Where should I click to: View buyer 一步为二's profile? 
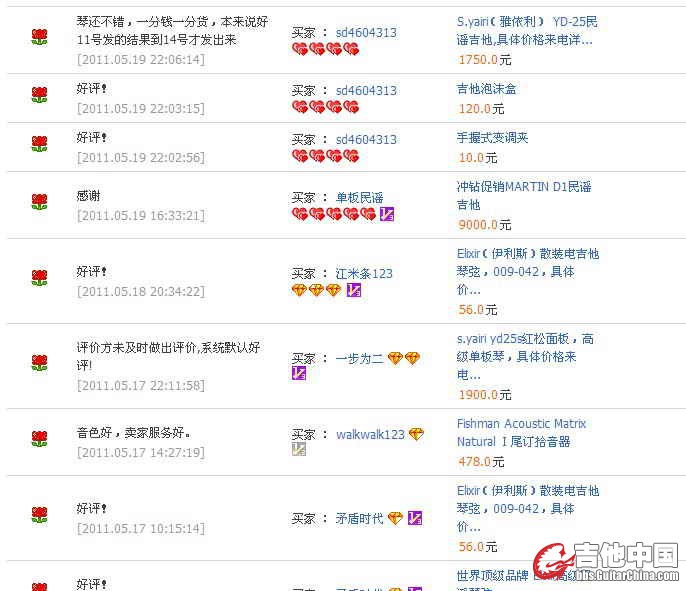[x=359, y=358]
